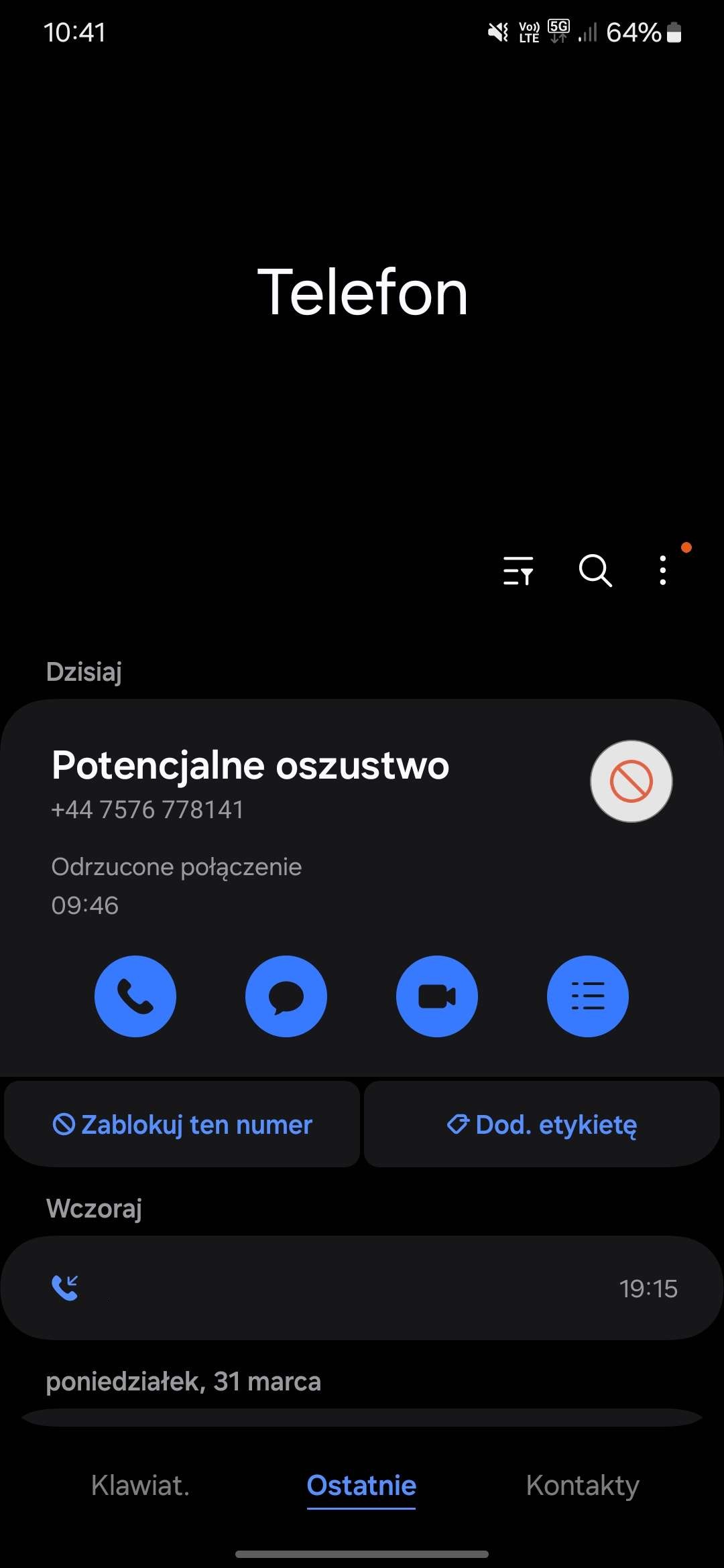
Task: Open search in the Telefon app
Action: click(595, 571)
